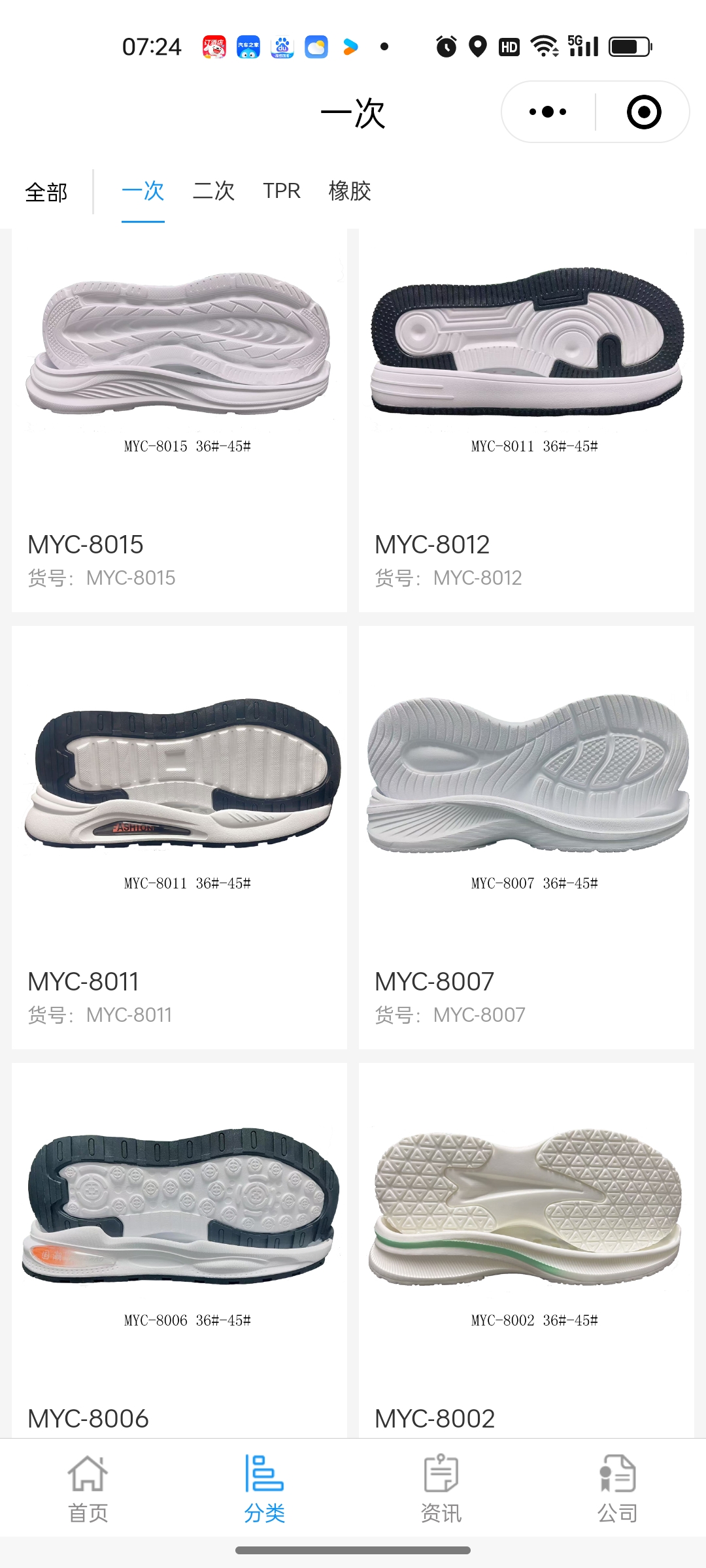This screenshot has height=1568, width=706.
Task: Open the MYC-8011 product card
Action: [x=179, y=838]
